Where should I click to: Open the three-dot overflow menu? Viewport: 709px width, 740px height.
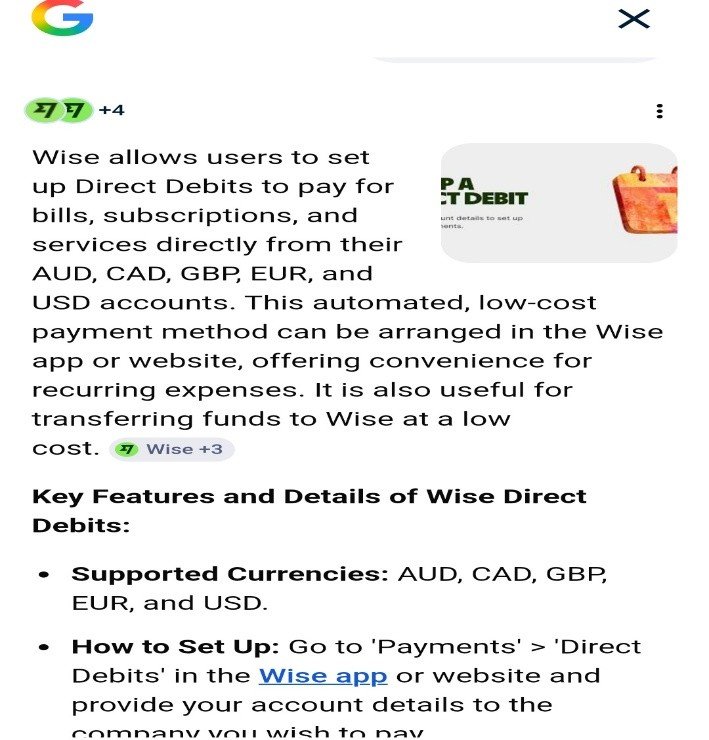tap(659, 111)
